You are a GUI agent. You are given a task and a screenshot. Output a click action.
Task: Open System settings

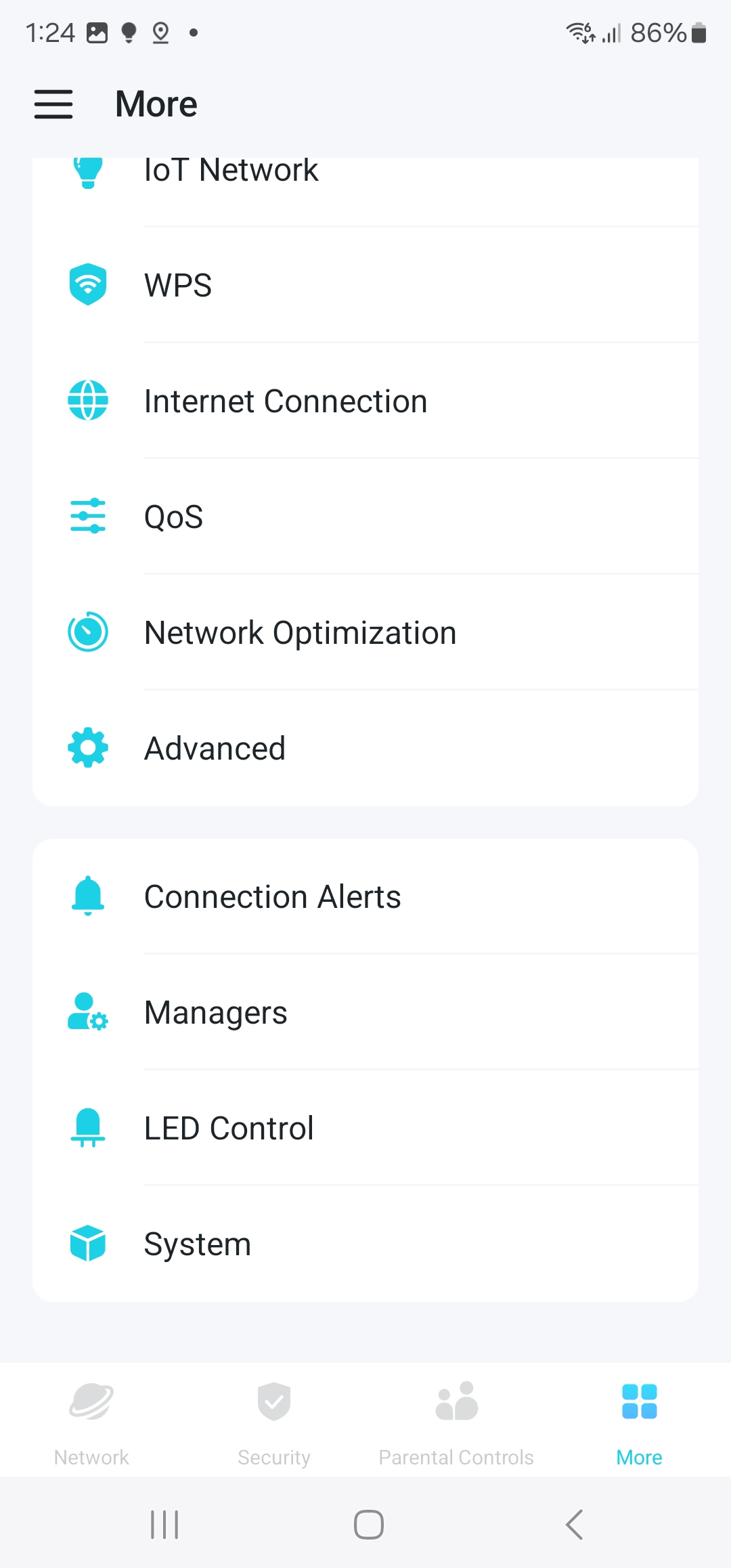[365, 1244]
